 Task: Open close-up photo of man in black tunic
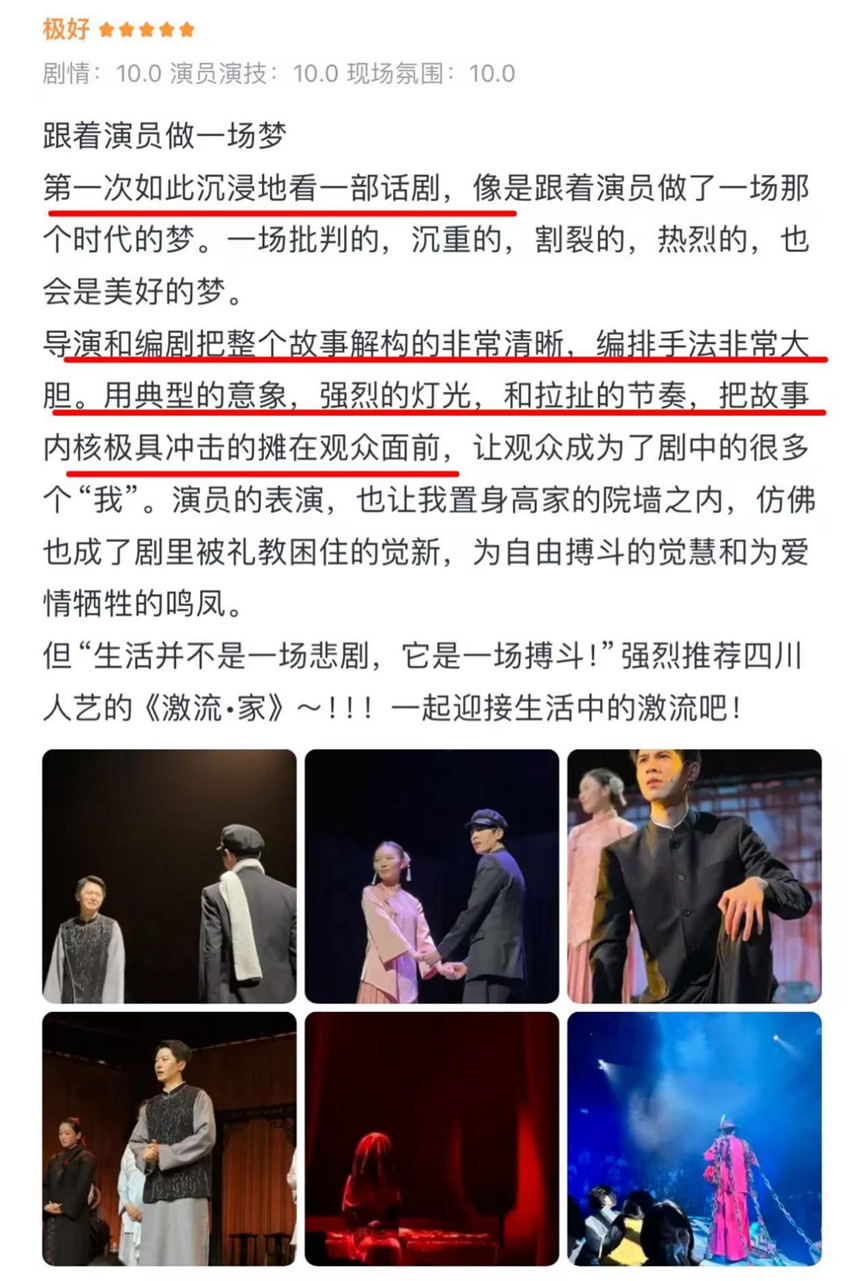pyautogui.click(x=694, y=876)
